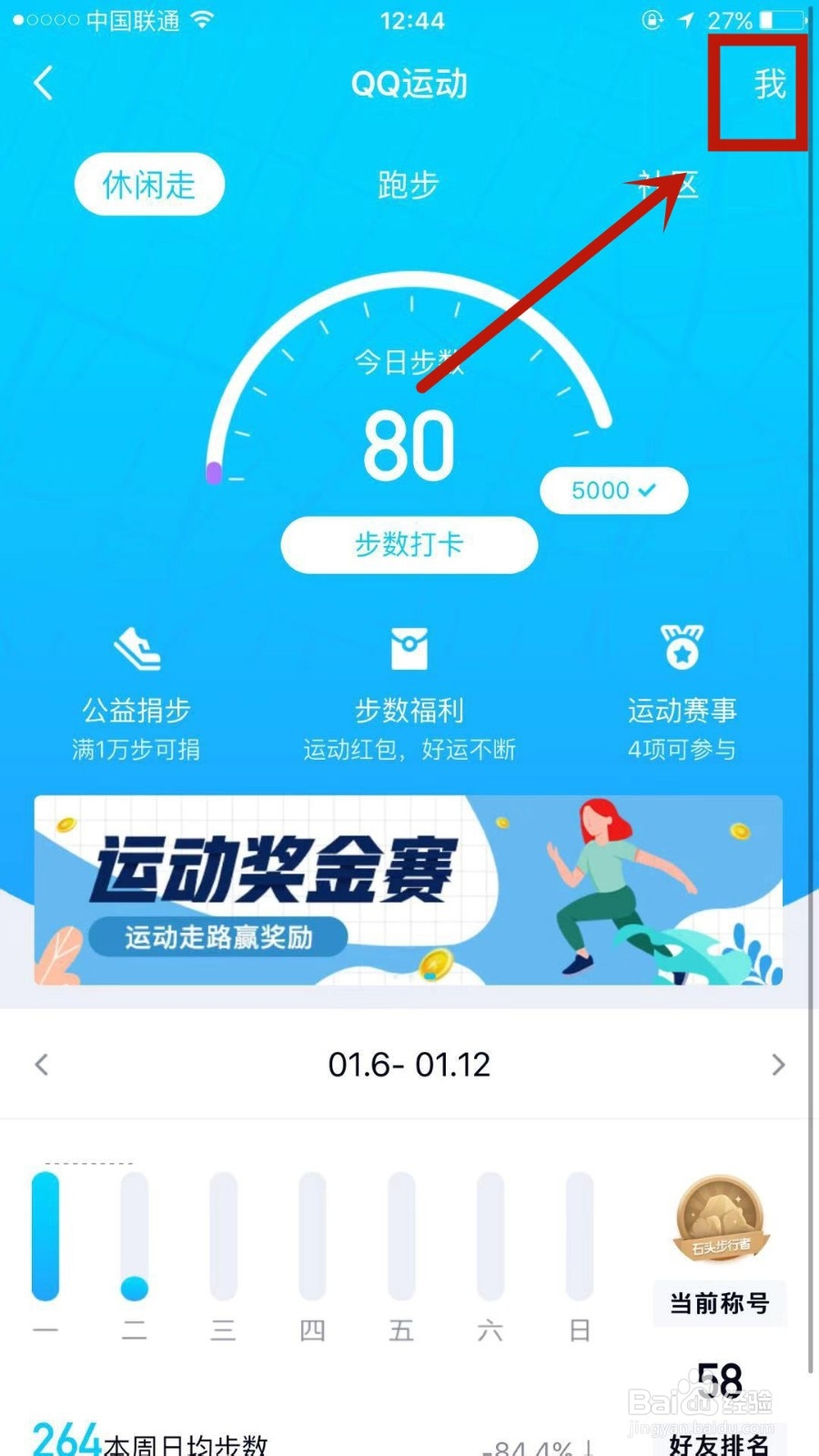This screenshot has width=819, height=1456.
Task: Expand the previous week with the left chevron
Action: (41, 1065)
